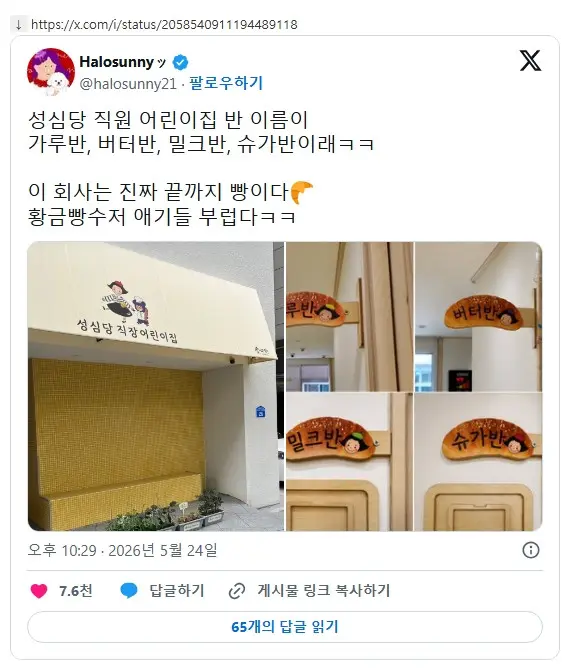Copy the post link with 게시물 링크 복사하기

(x=309, y=591)
